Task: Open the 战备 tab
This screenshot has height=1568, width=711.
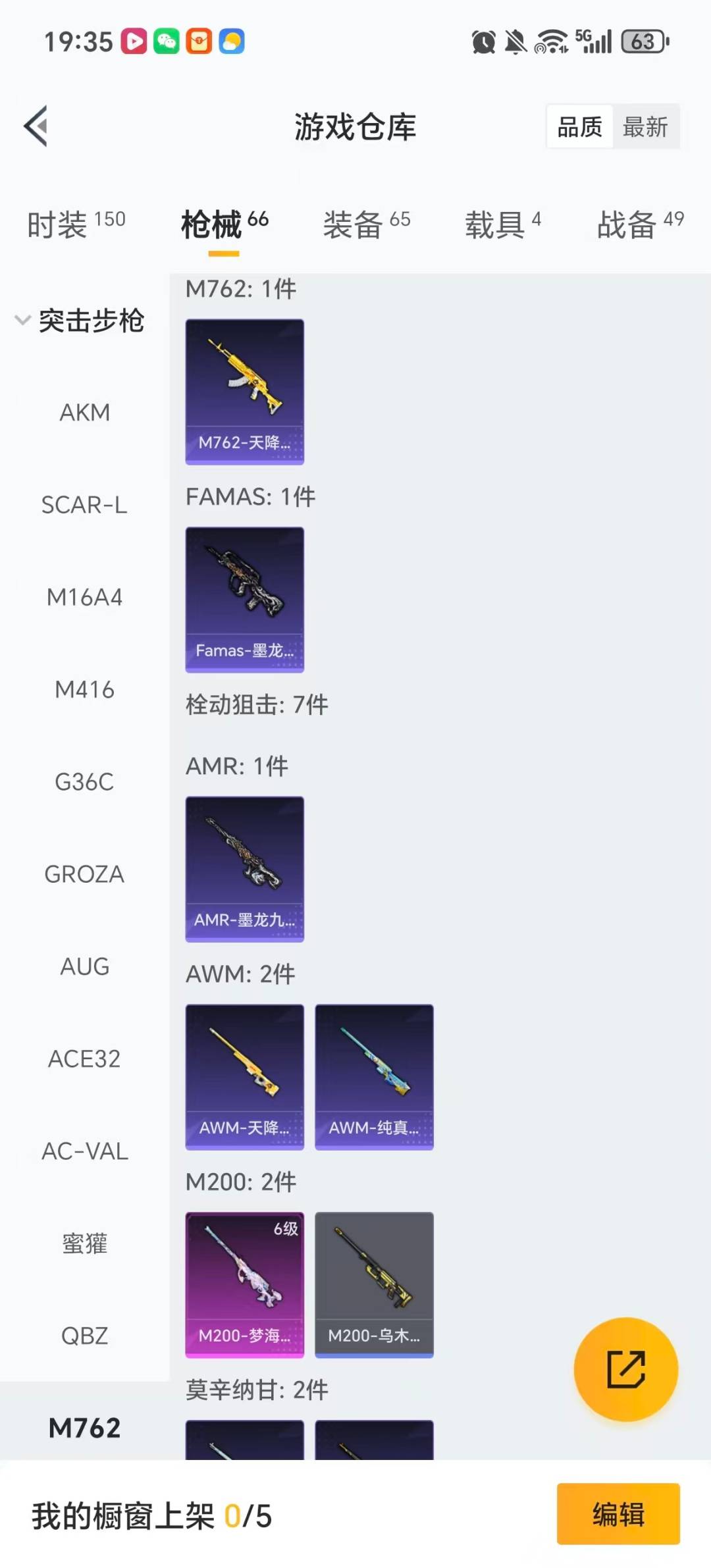Action: click(x=640, y=224)
